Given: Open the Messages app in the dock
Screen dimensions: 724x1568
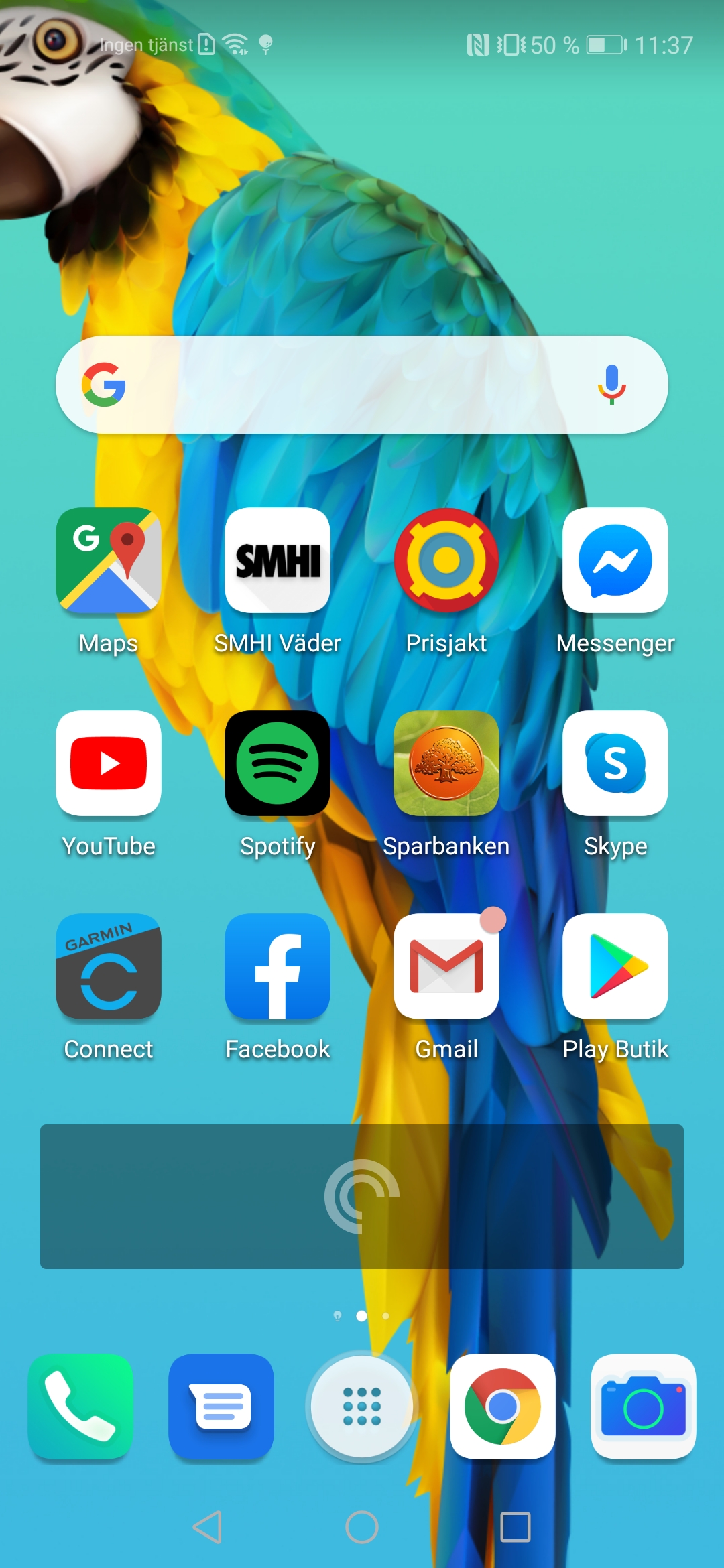Looking at the screenshot, I should pyautogui.click(x=221, y=1406).
